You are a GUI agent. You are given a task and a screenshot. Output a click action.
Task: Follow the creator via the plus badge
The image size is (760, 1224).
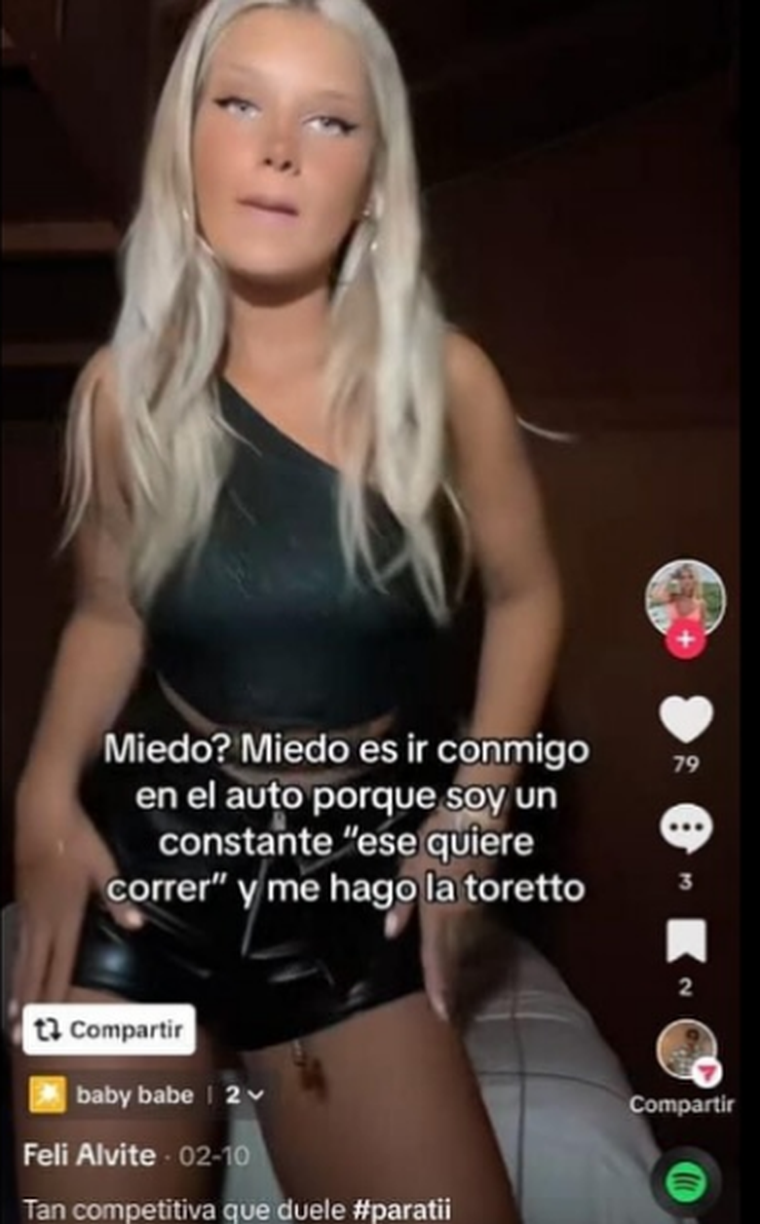coord(685,639)
